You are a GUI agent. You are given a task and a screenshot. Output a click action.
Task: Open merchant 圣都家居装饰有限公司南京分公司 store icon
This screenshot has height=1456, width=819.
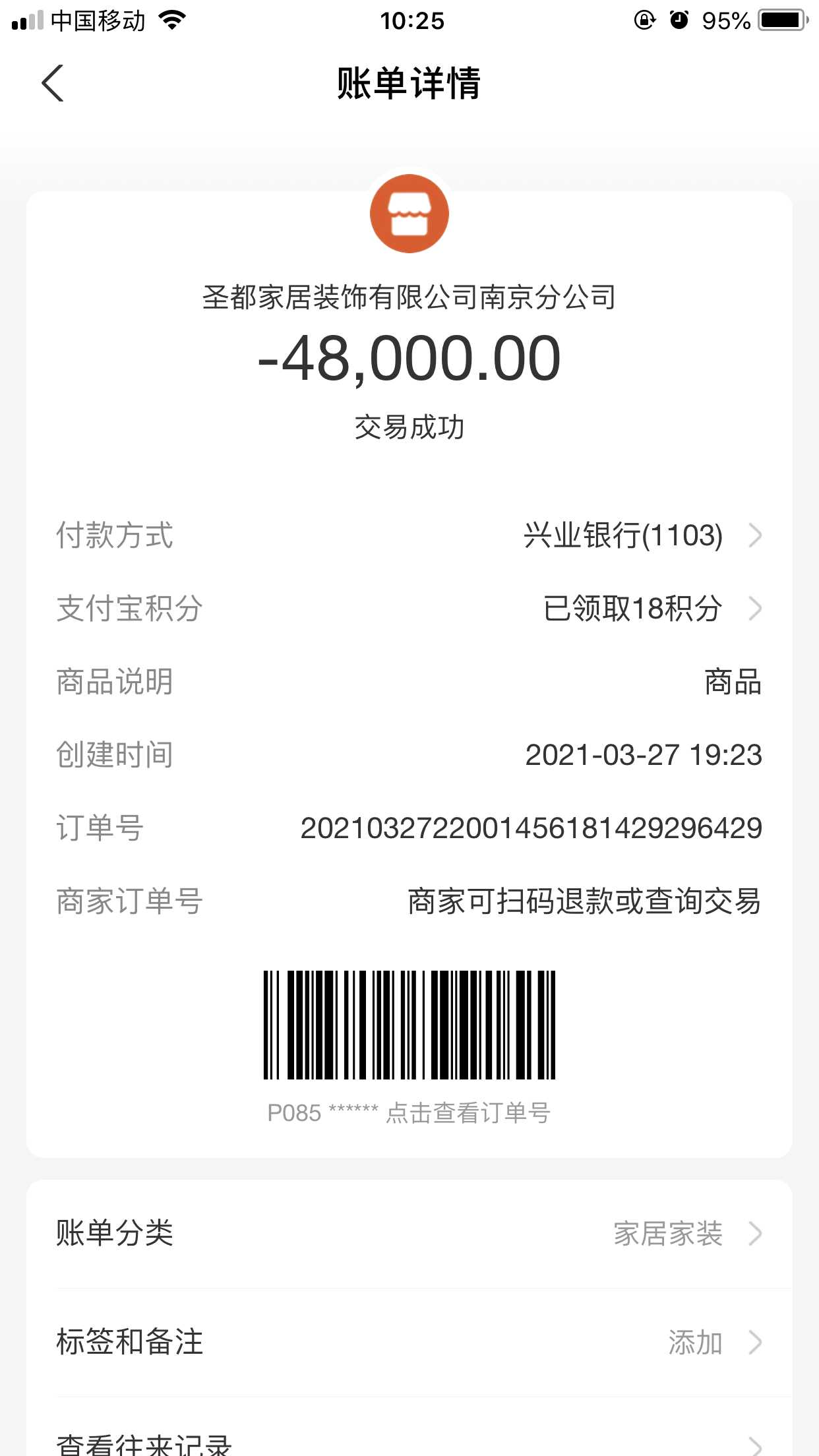pyautogui.click(x=409, y=214)
